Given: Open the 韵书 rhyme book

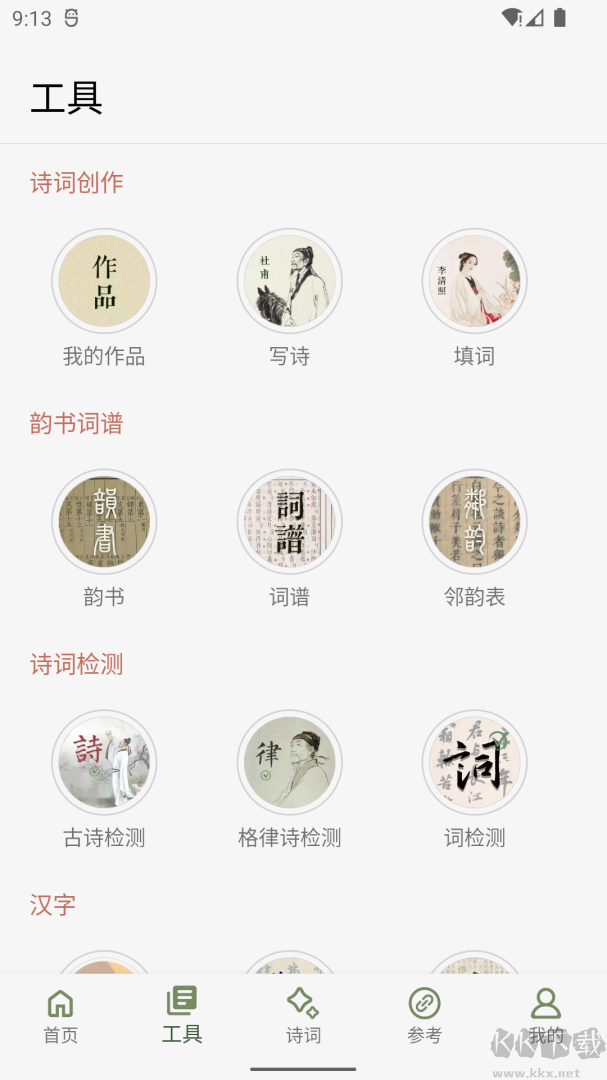Looking at the screenshot, I should pyautogui.click(x=104, y=523).
